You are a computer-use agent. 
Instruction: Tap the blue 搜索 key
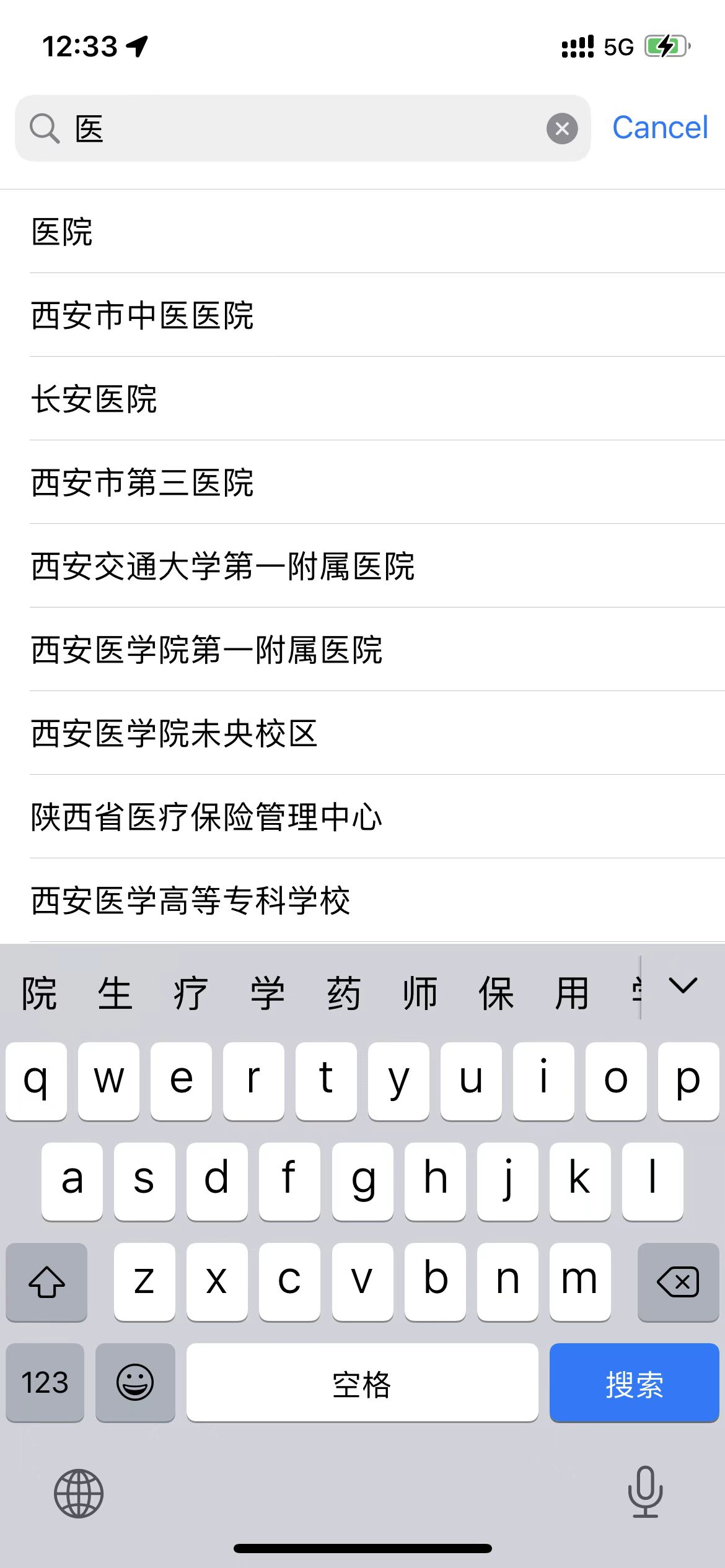(x=634, y=1383)
